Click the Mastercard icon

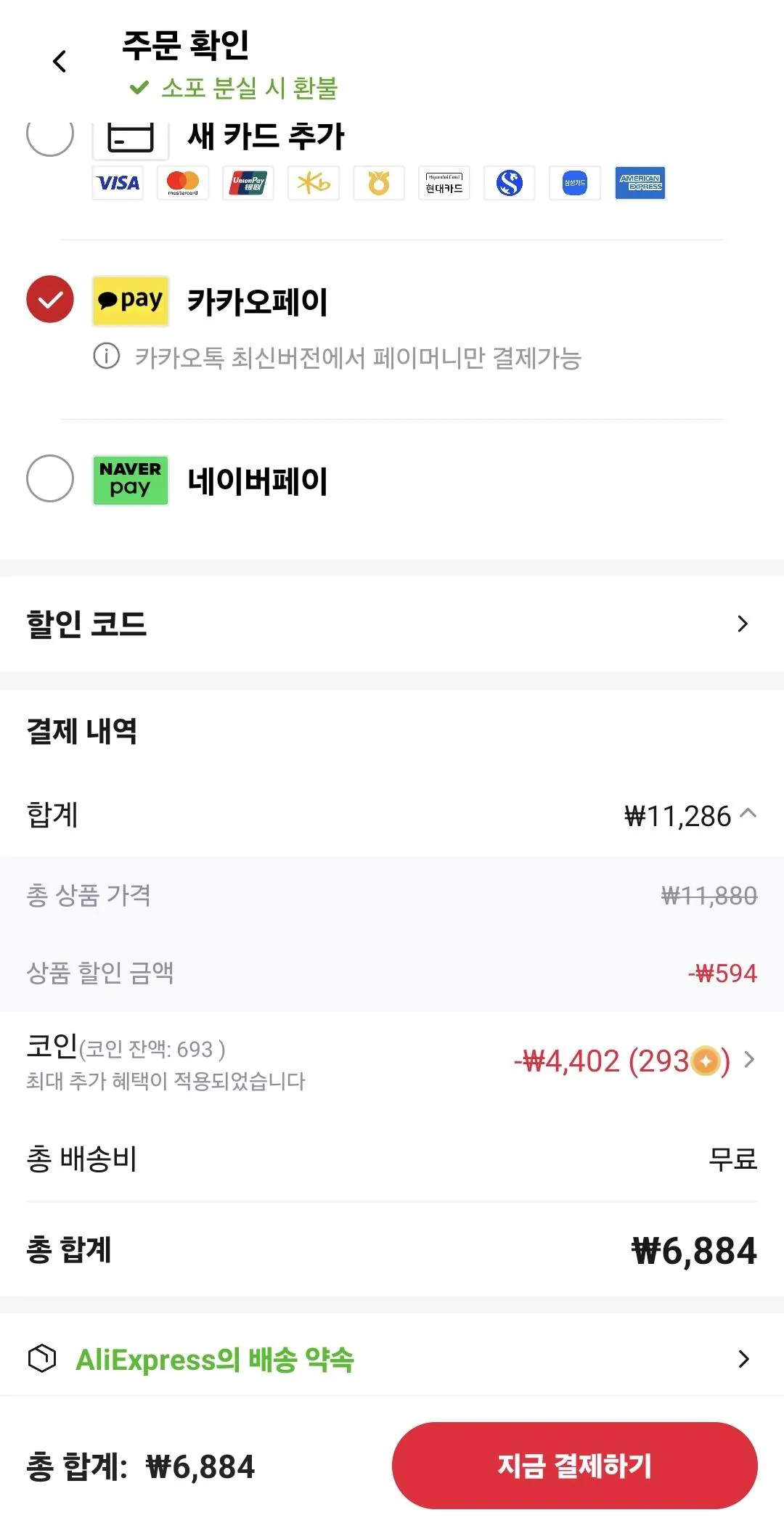pos(183,183)
